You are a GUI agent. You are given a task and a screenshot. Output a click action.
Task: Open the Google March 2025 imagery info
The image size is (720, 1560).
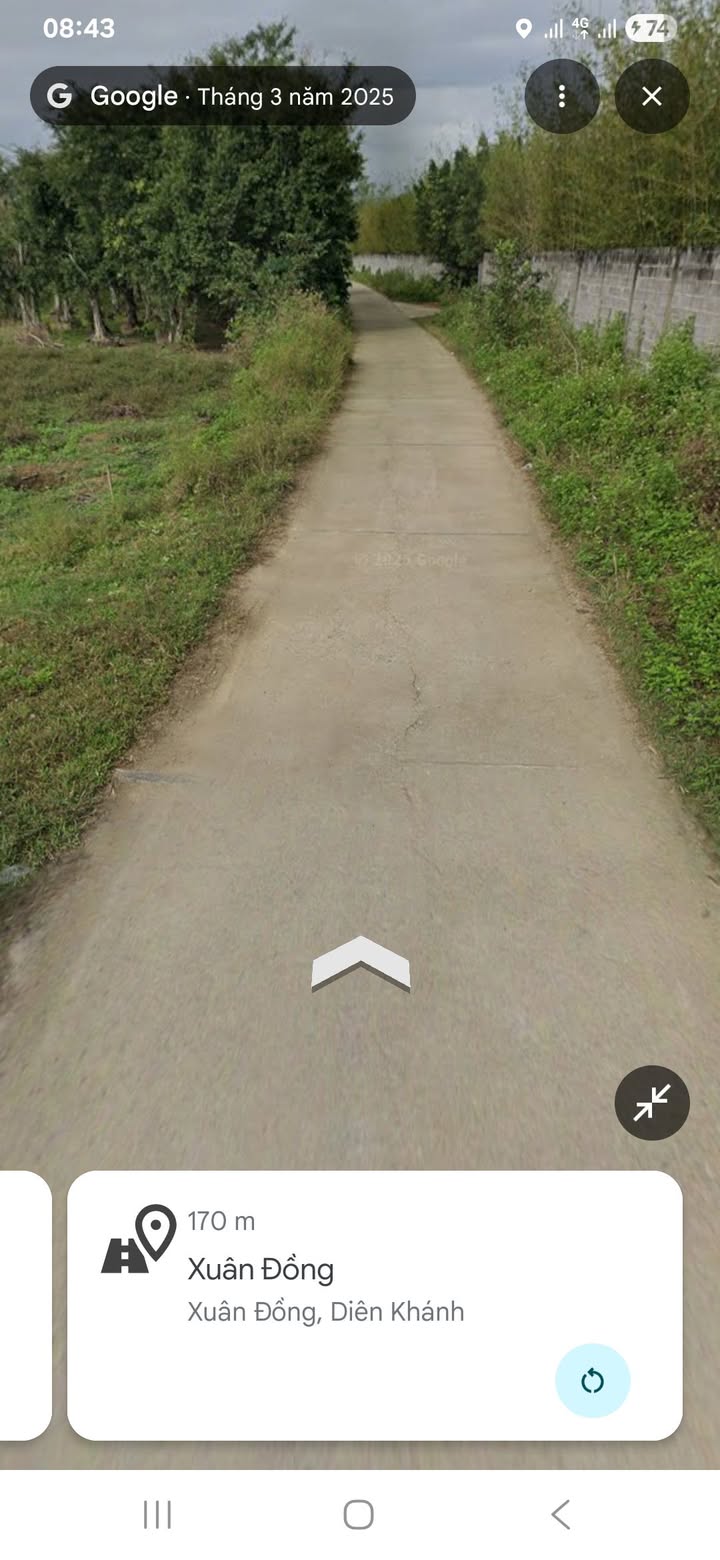click(223, 96)
